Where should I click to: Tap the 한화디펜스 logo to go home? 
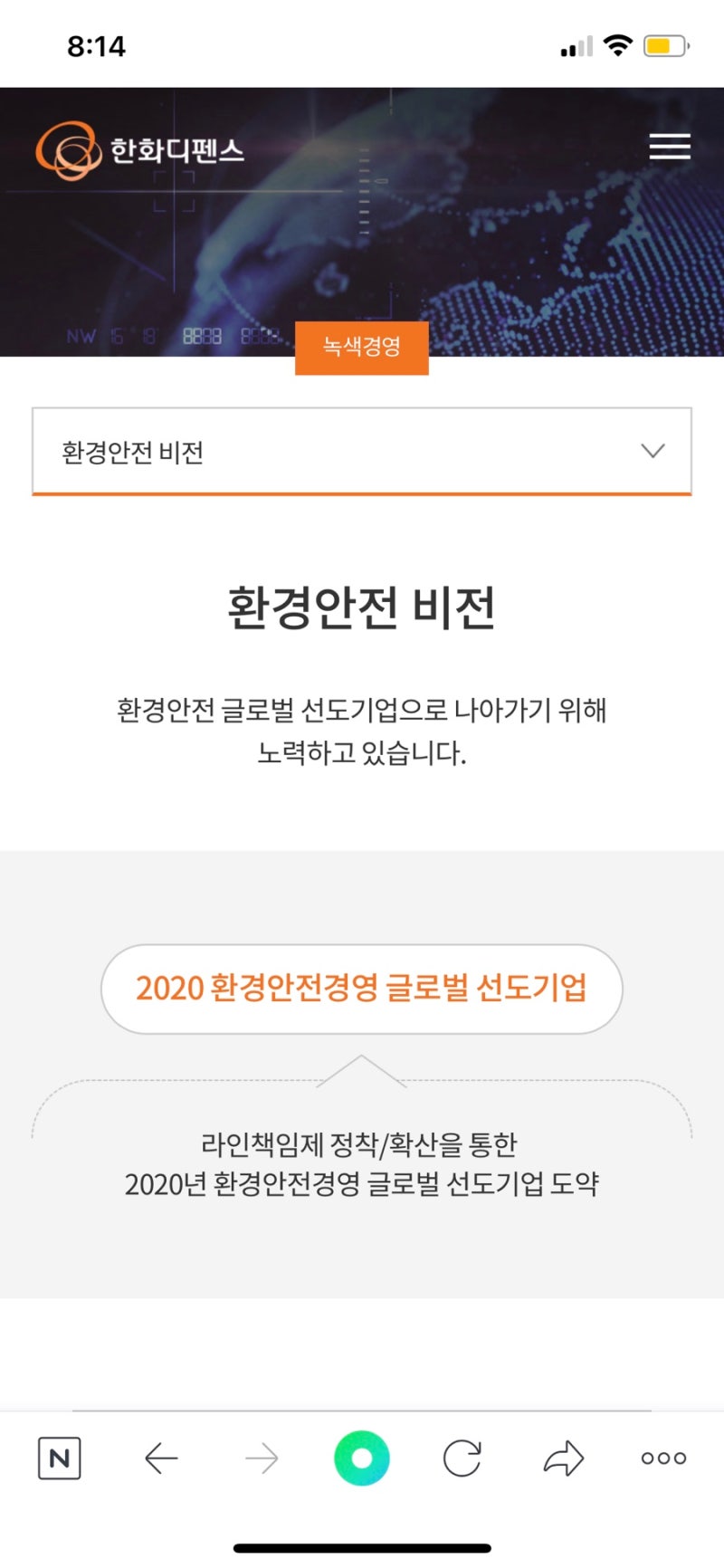[x=140, y=149]
